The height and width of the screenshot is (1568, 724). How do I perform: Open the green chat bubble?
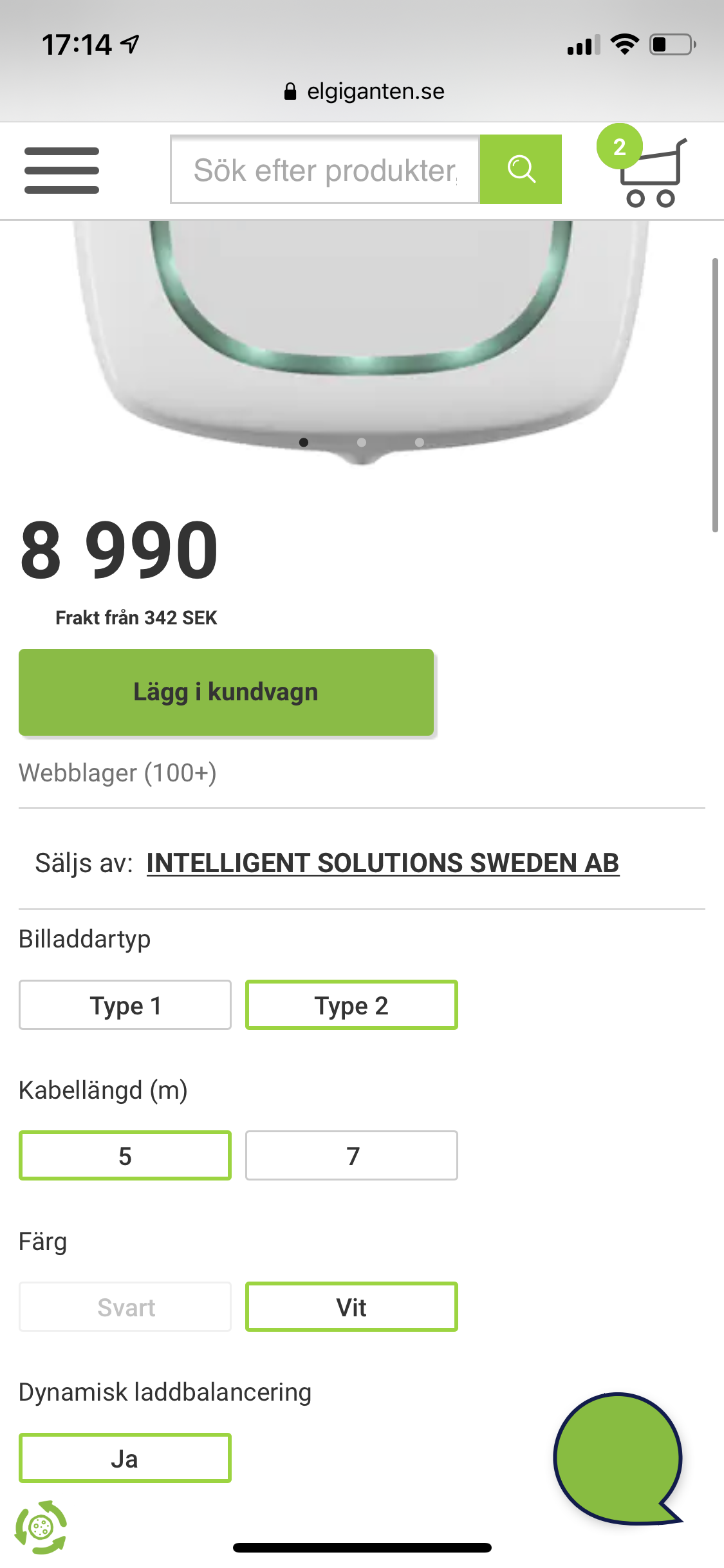[x=617, y=1458]
